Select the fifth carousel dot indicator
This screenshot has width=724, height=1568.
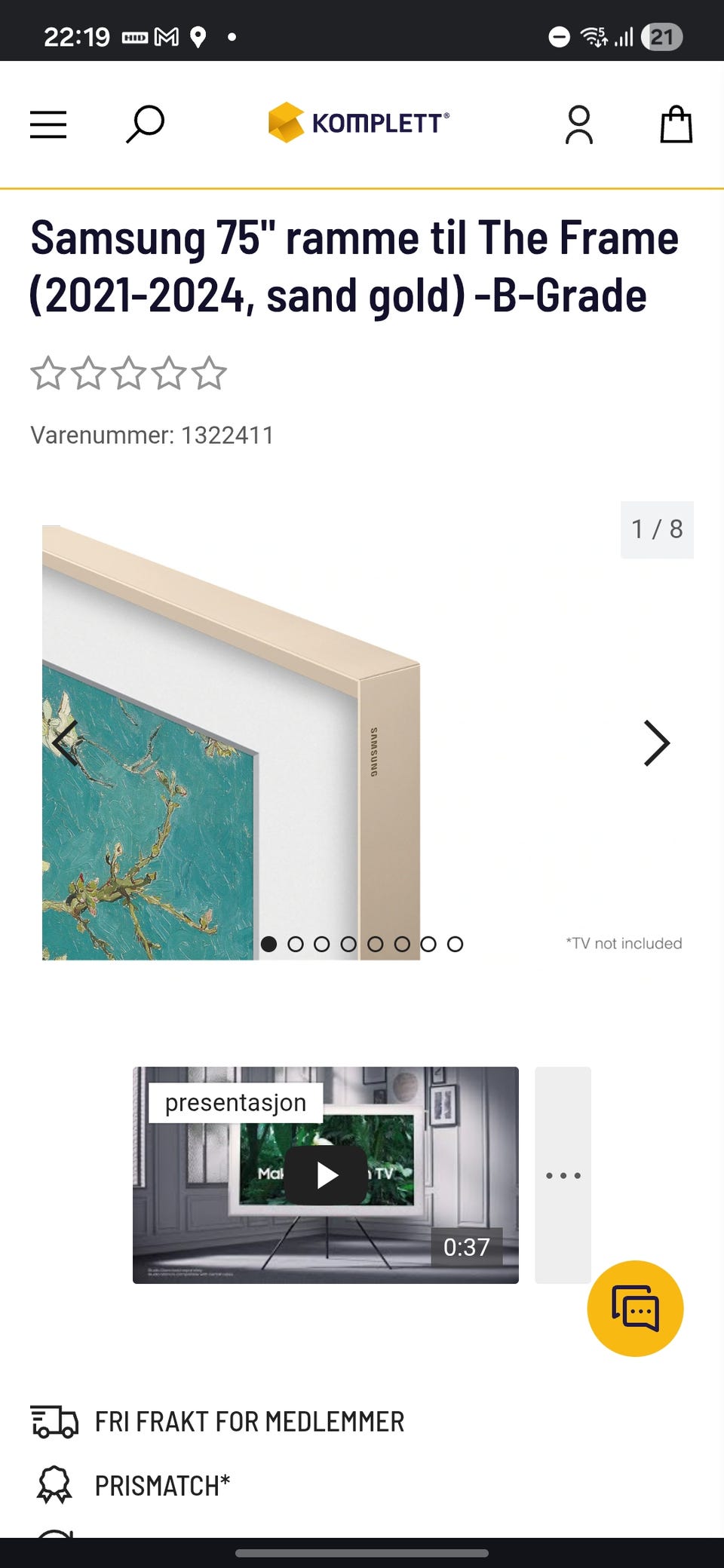[376, 943]
